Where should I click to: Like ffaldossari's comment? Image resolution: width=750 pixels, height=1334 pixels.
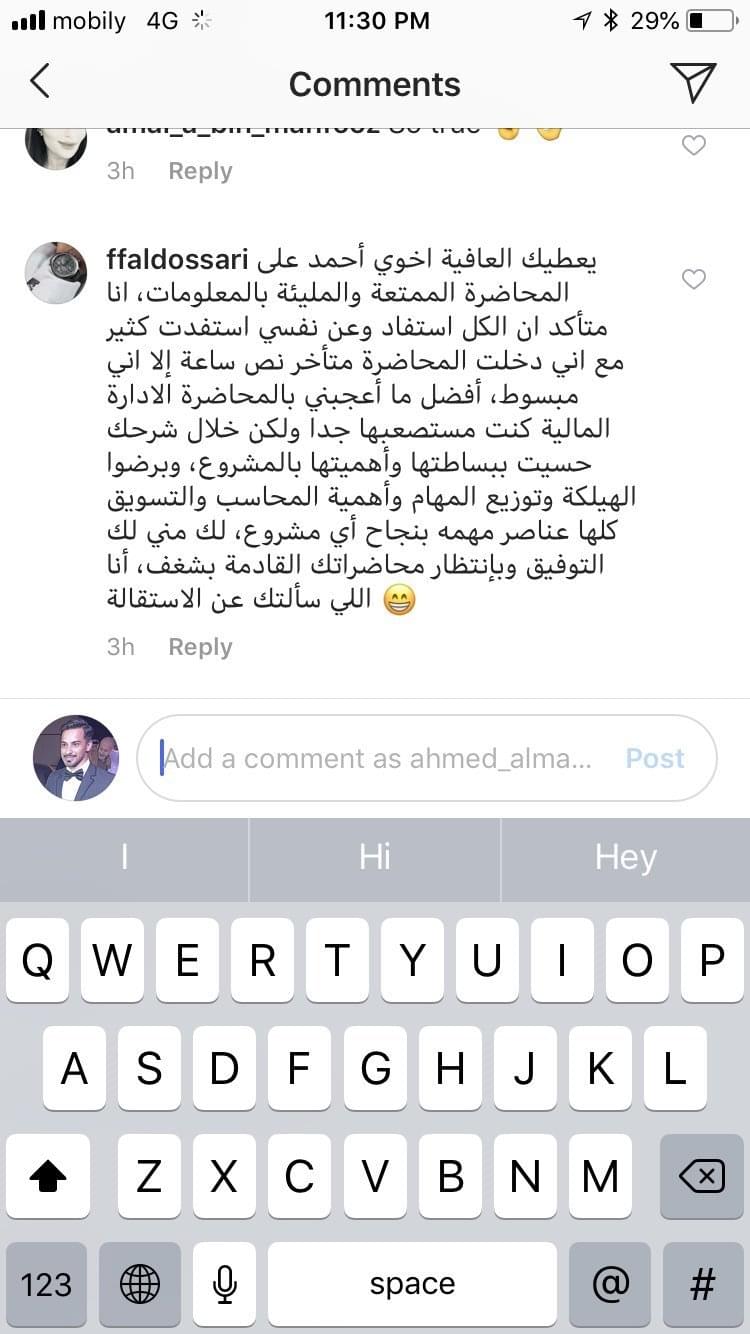[x=693, y=280]
